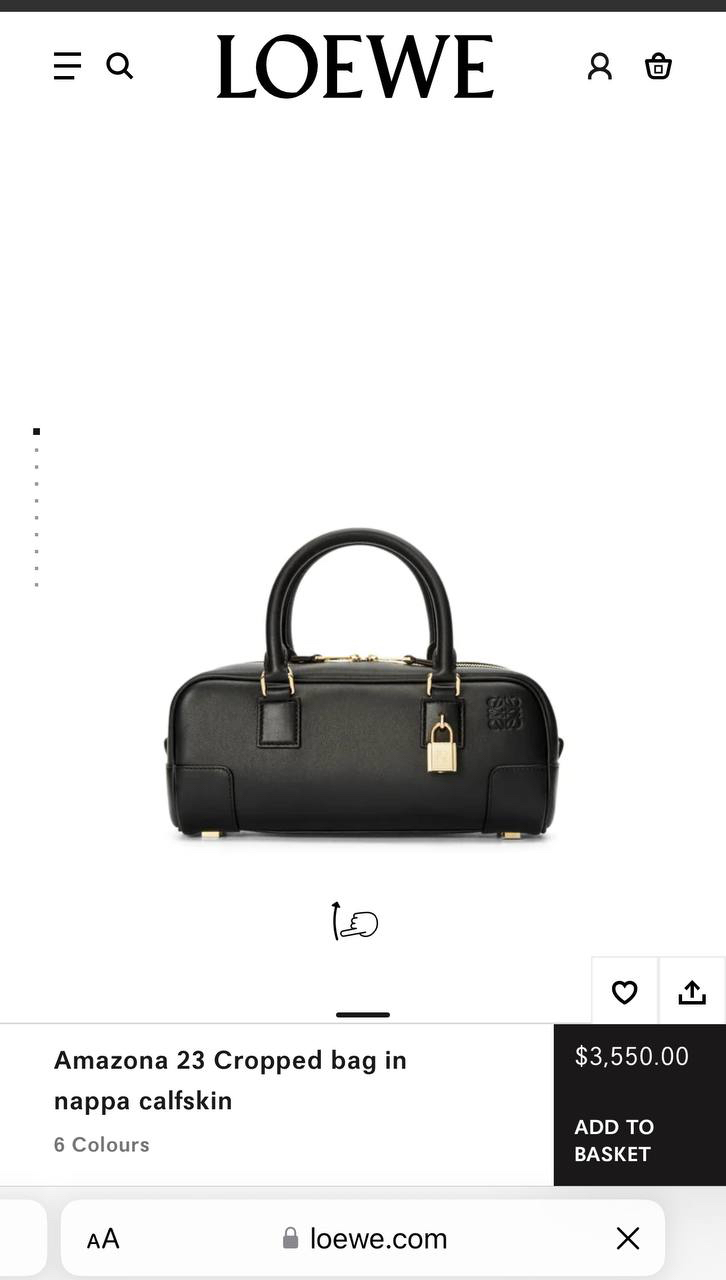Viewport: 726px width, 1280px height.
Task: Select the first carousel dot
Action: click(x=37, y=431)
